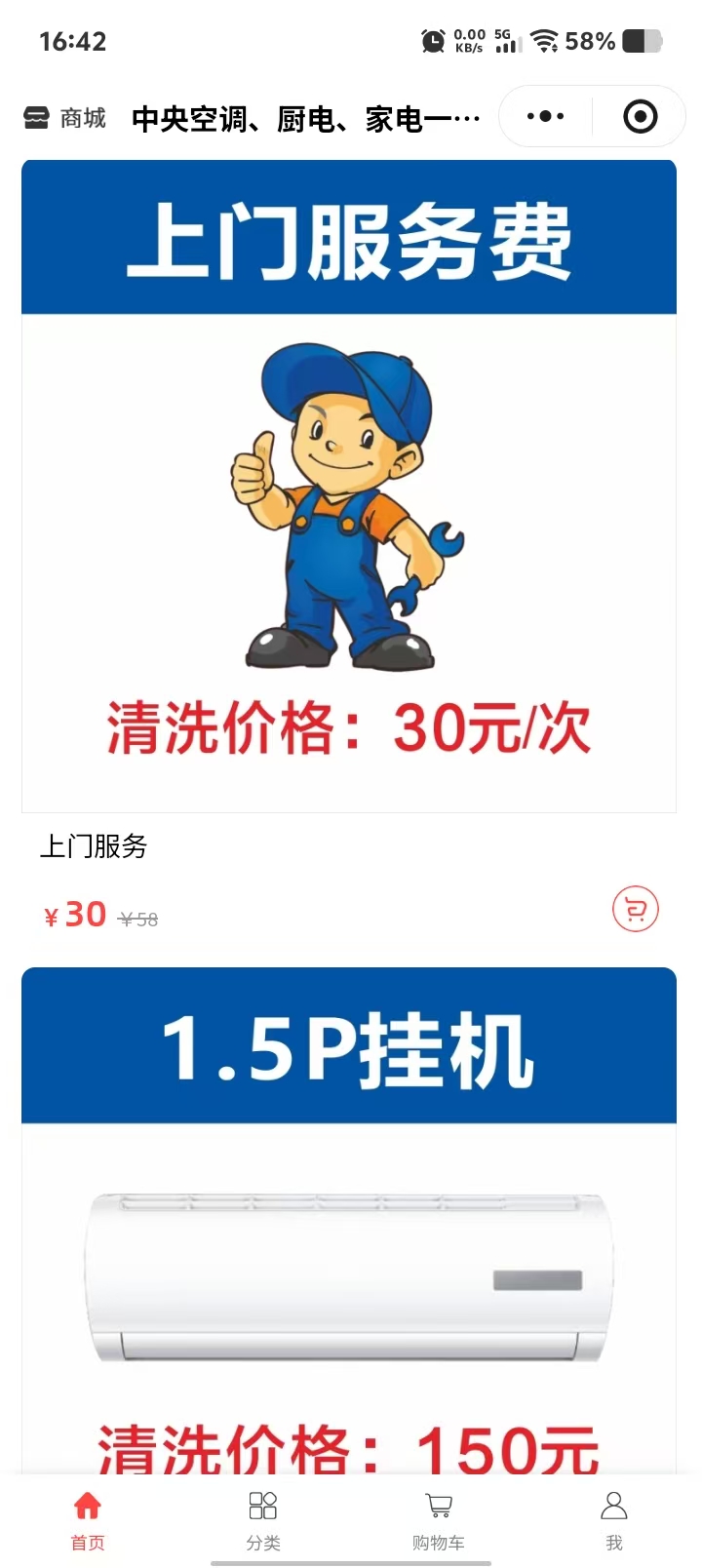The width and height of the screenshot is (702, 1568).
Task: Open the 购物车 tab
Action: (x=439, y=1519)
